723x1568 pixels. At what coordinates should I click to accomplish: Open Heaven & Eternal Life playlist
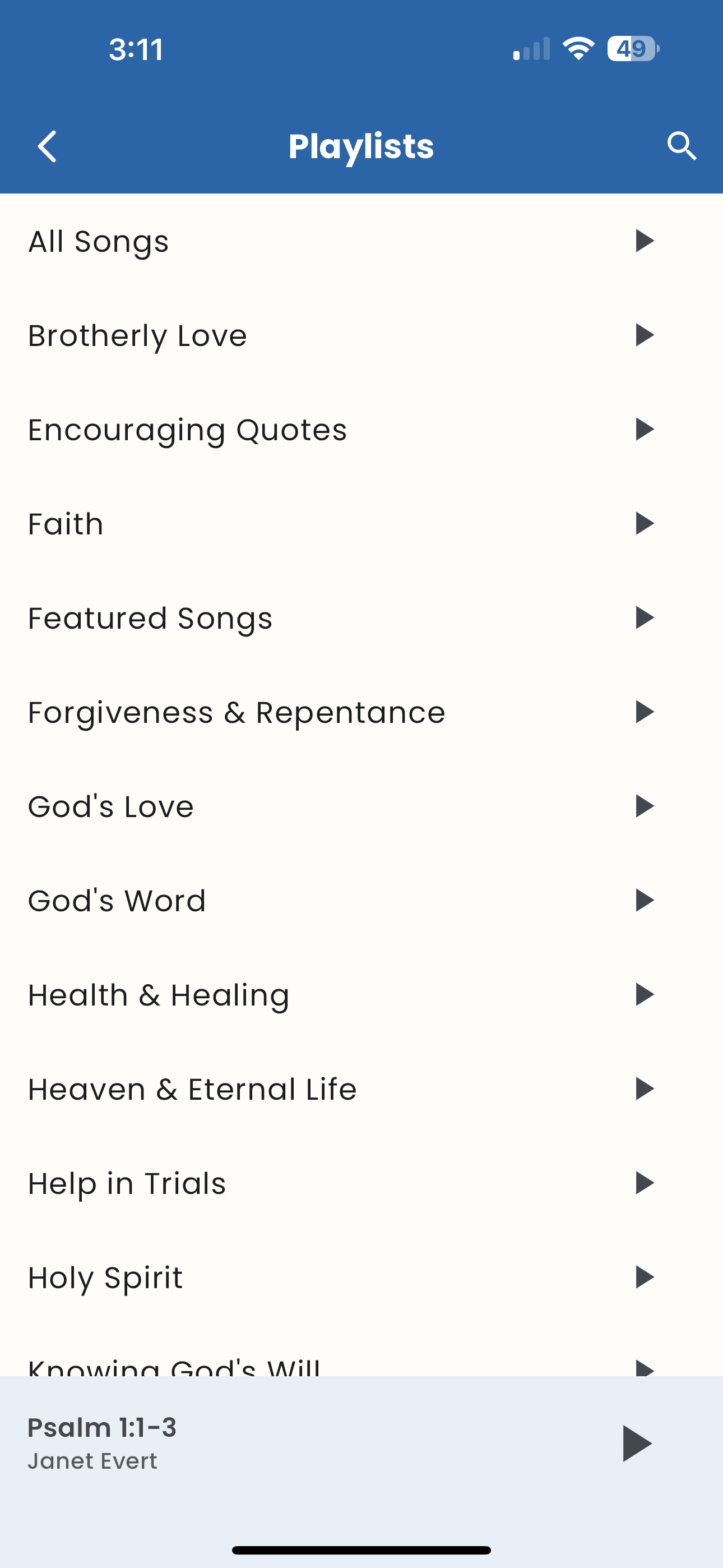pos(361,1089)
